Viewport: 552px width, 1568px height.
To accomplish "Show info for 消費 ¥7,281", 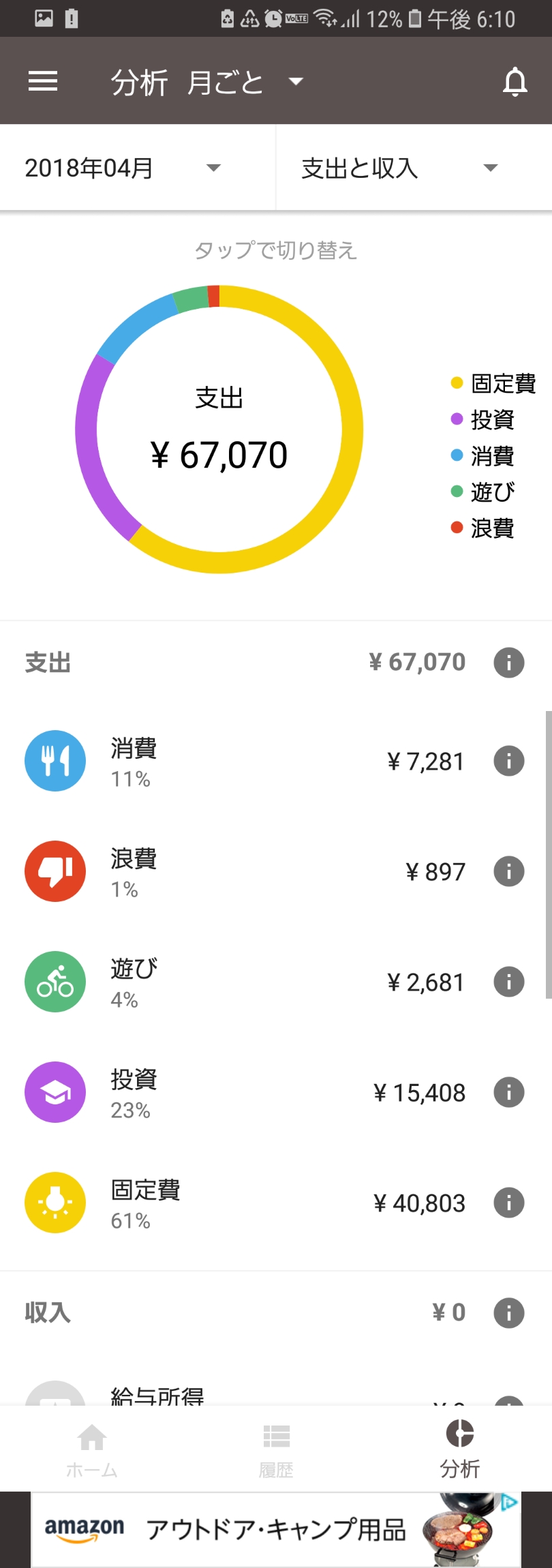I will coord(508,761).
